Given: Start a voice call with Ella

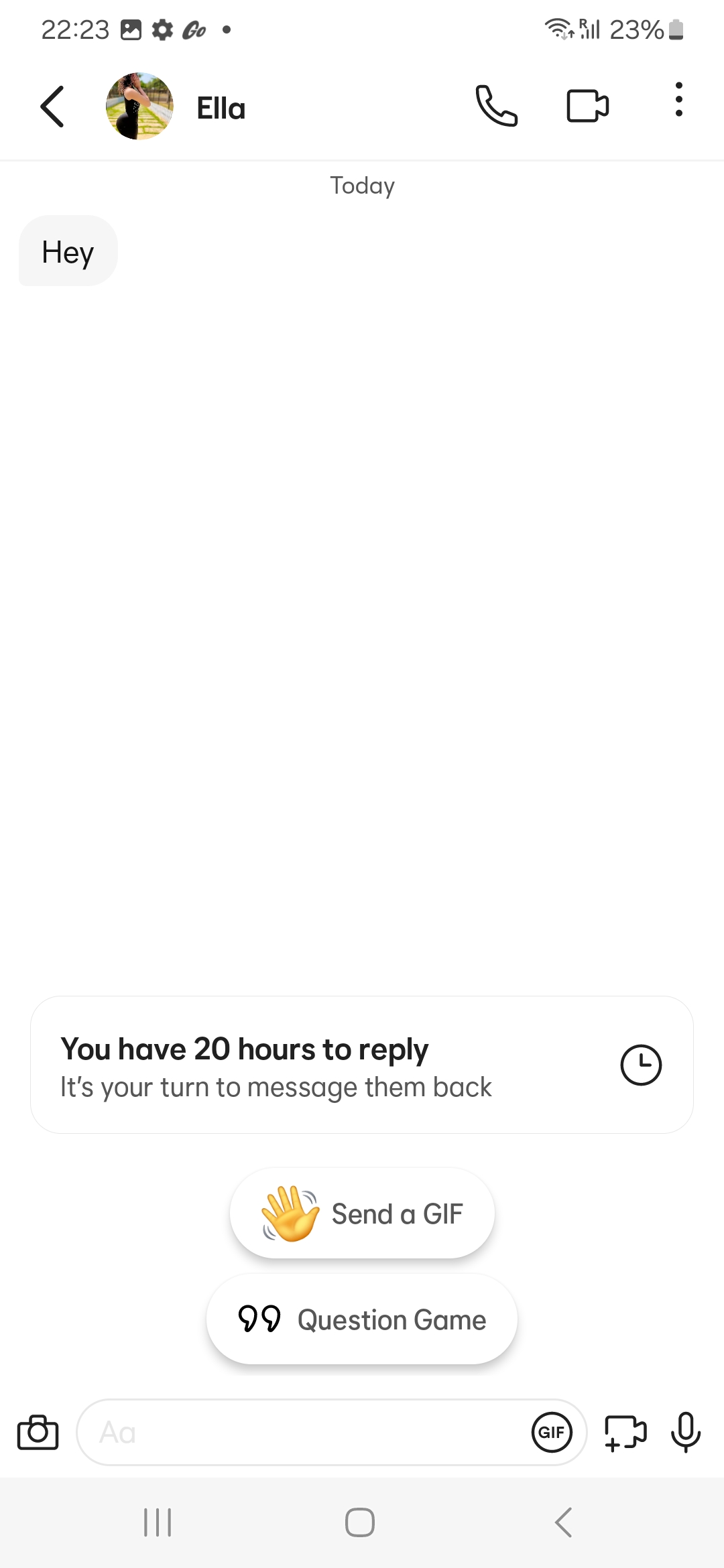Looking at the screenshot, I should (x=496, y=106).
